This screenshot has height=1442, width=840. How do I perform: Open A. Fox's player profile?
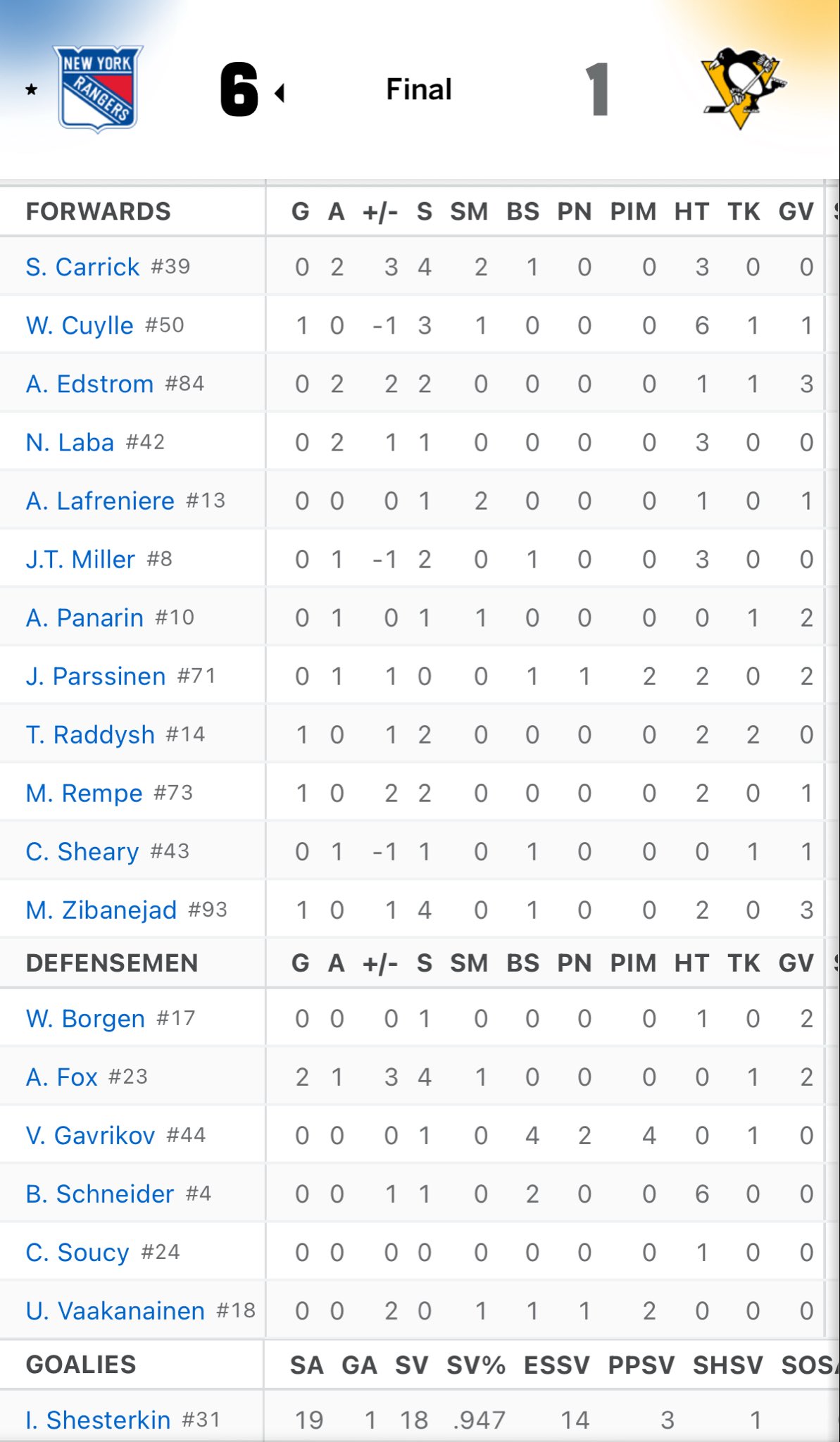point(62,1077)
